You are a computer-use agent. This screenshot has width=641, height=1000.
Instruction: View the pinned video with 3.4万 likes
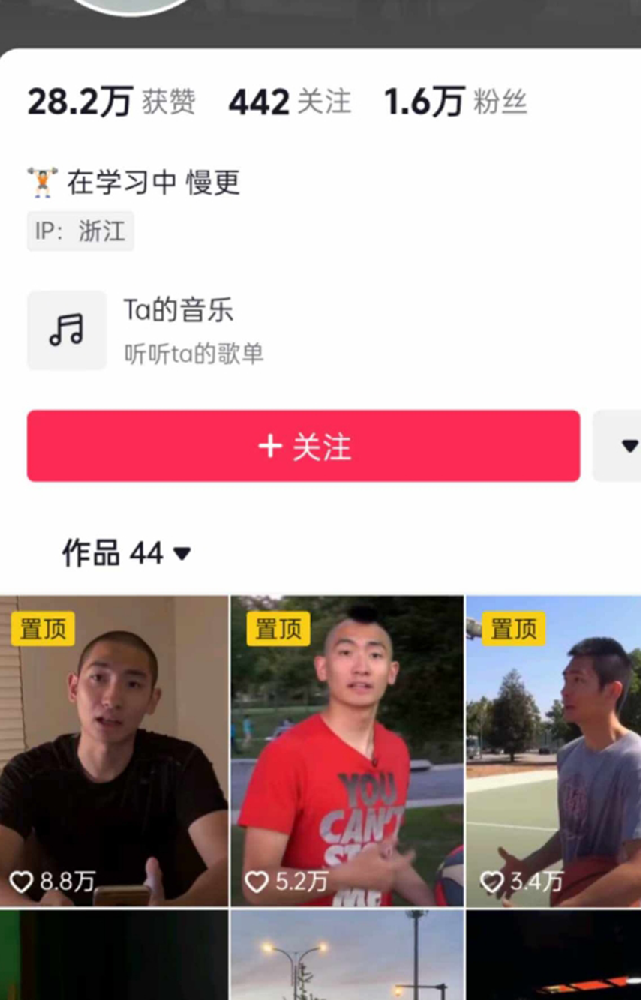point(554,750)
